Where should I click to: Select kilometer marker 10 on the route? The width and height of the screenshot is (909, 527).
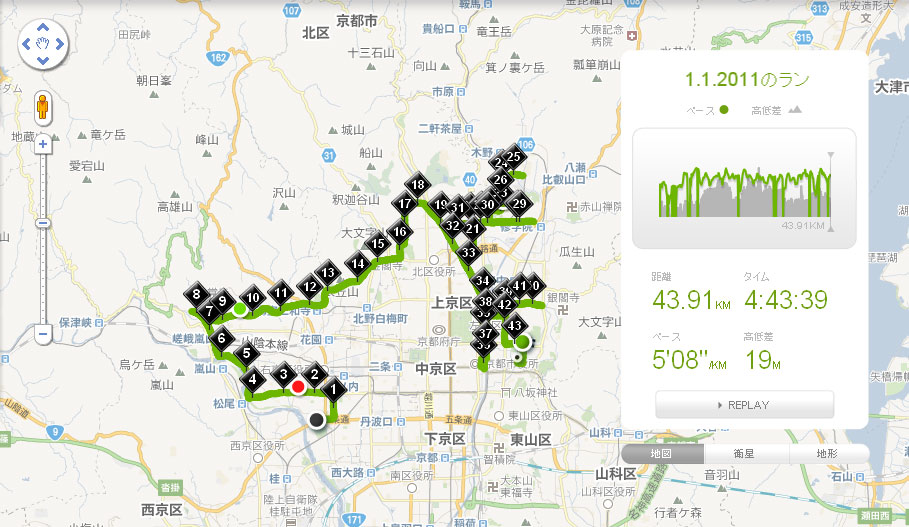253,297
